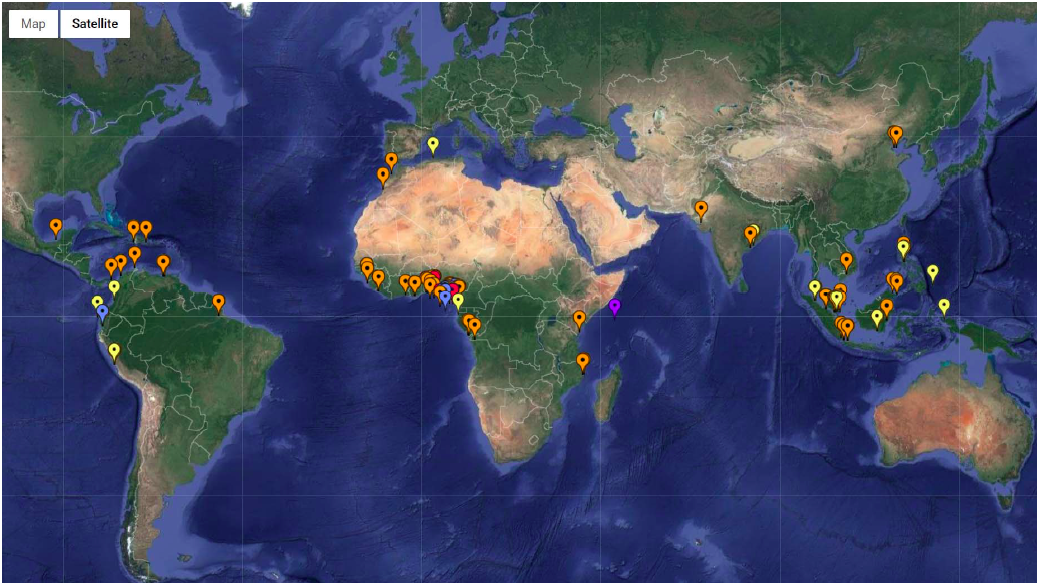Tap the orange marker in Mozambique
Image resolution: width=1037 pixels, height=583 pixels.
[583, 361]
